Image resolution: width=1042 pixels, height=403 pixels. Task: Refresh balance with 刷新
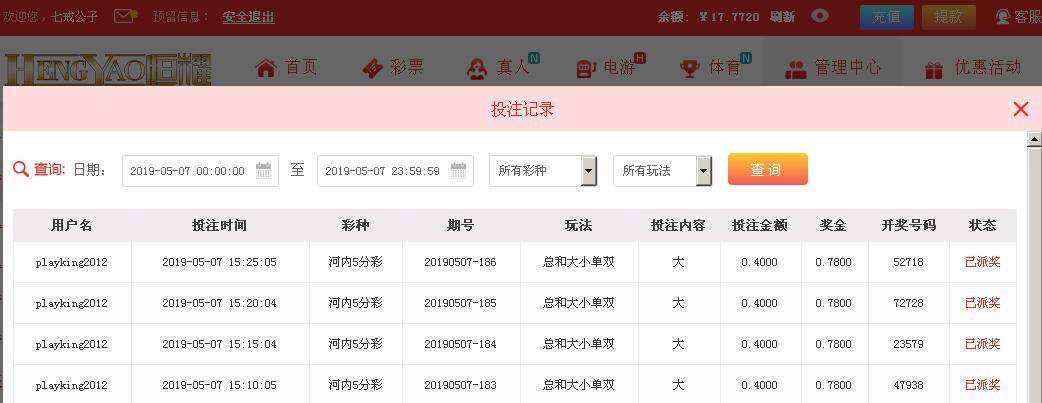click(x=782, y=17)
